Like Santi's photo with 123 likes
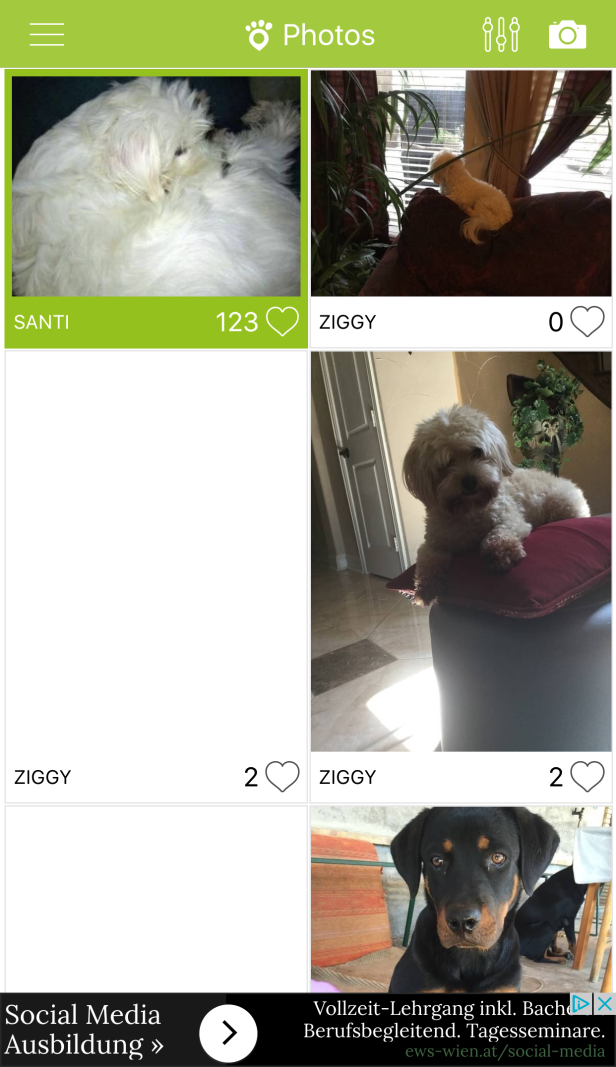 point(283,322)
